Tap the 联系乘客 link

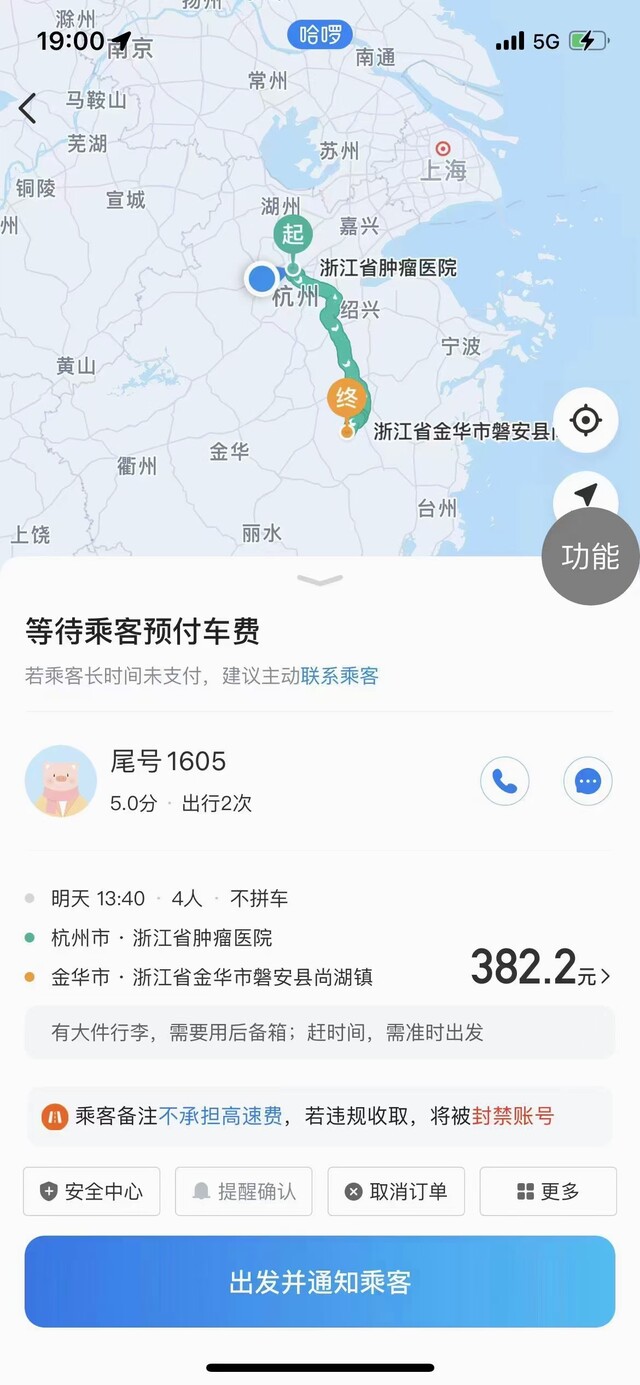tap(340, 676)
